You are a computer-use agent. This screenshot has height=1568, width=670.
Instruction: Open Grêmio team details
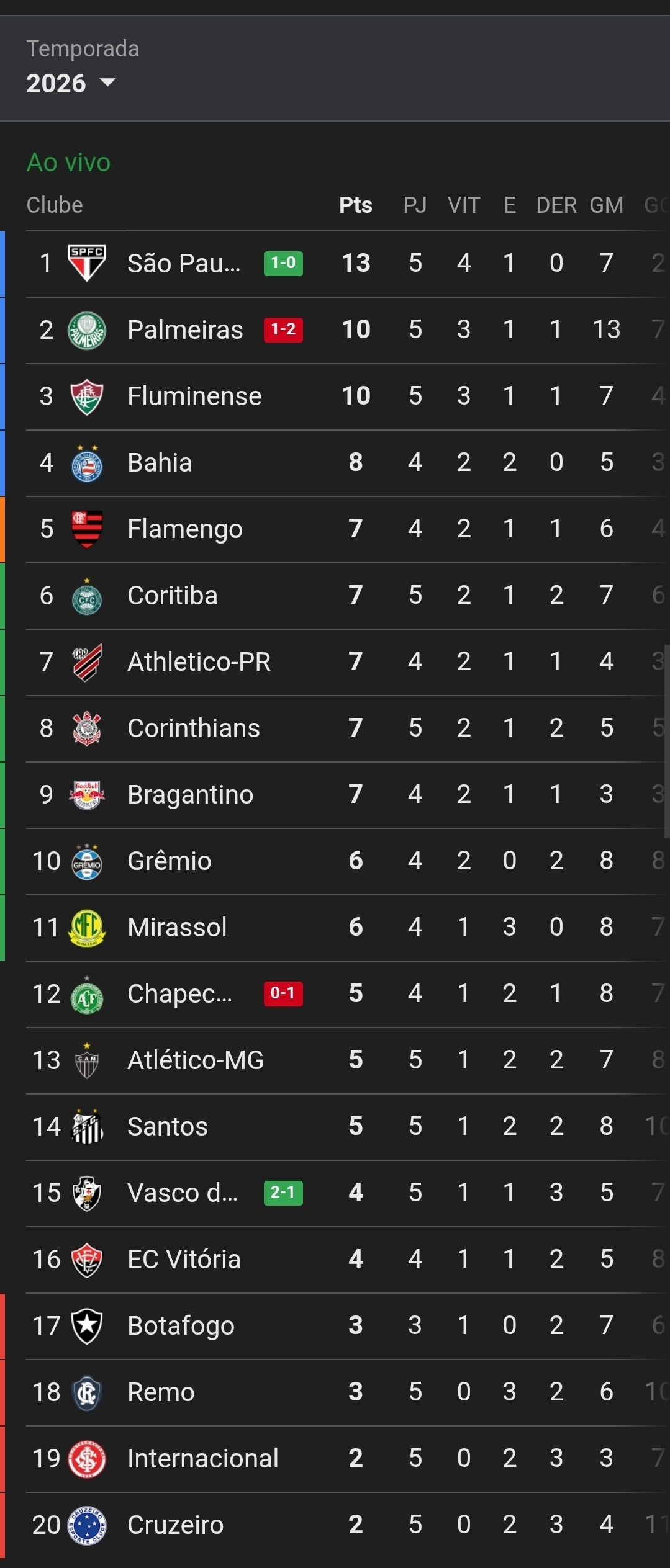pyautogui.click(x=335, y=861)
